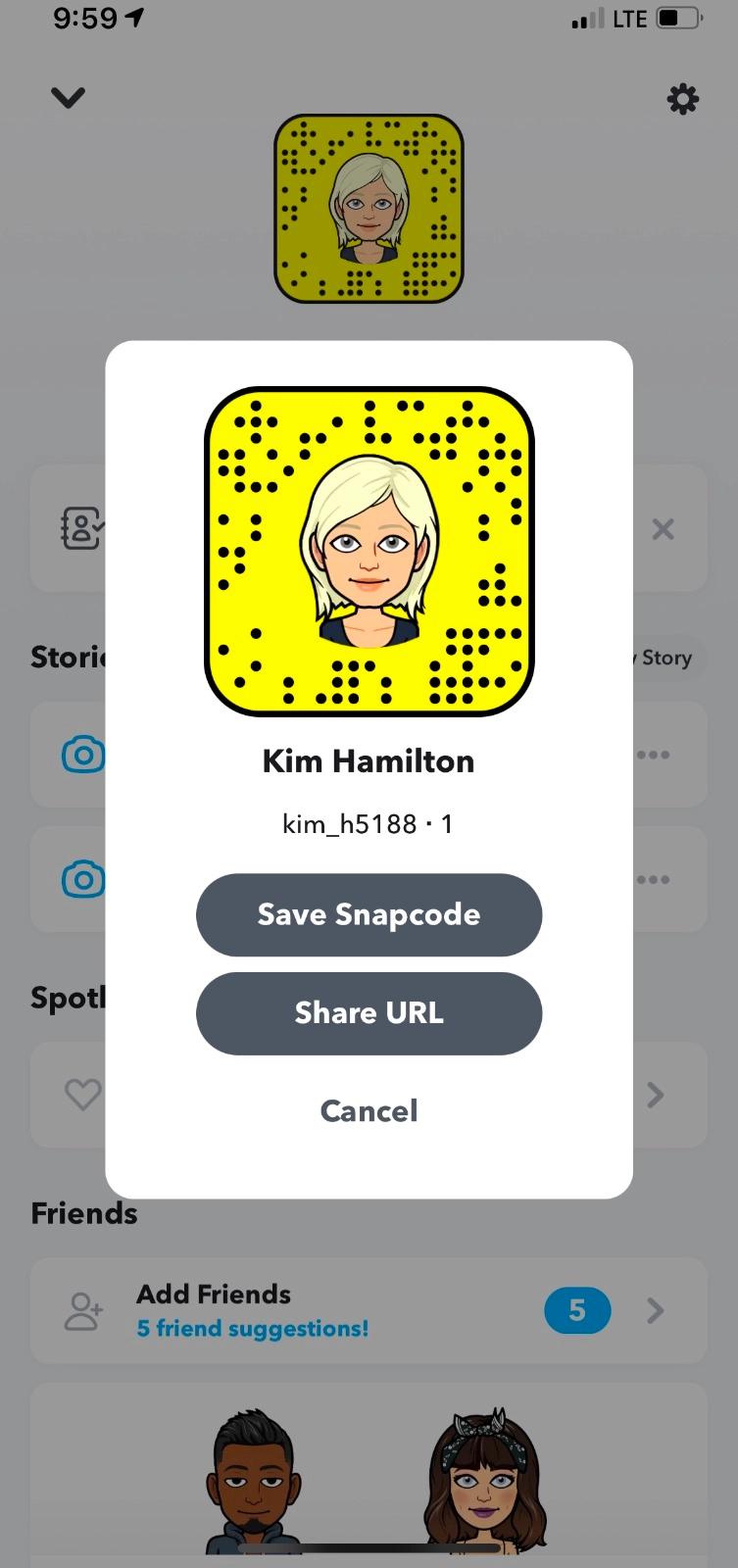The image size is (738, 1568).
Task: Cancel the Snapcode dialog
Action: tap(369, 1110)
